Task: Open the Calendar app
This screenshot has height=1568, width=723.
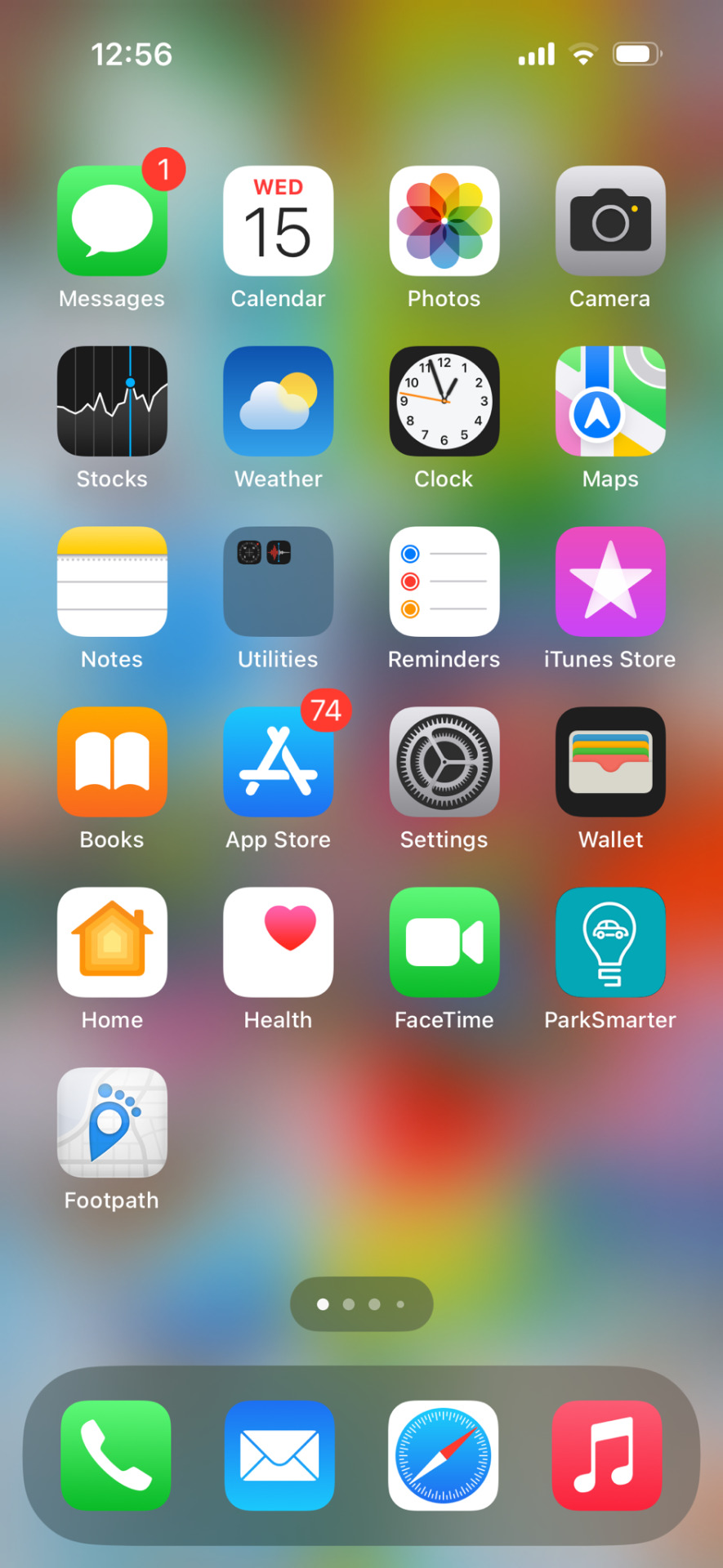Action: [278, 221]
